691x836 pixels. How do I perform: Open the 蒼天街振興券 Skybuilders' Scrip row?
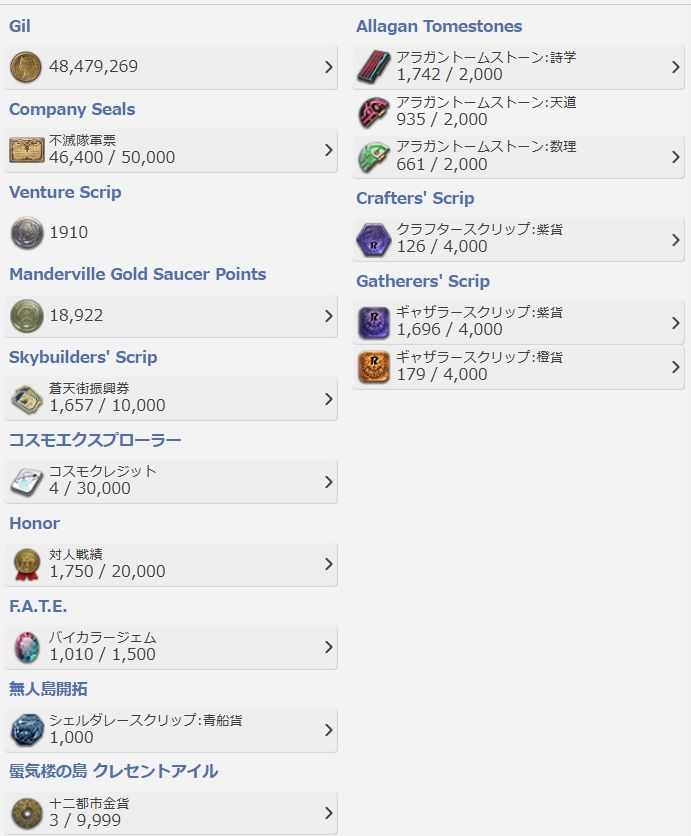[171, 398]
